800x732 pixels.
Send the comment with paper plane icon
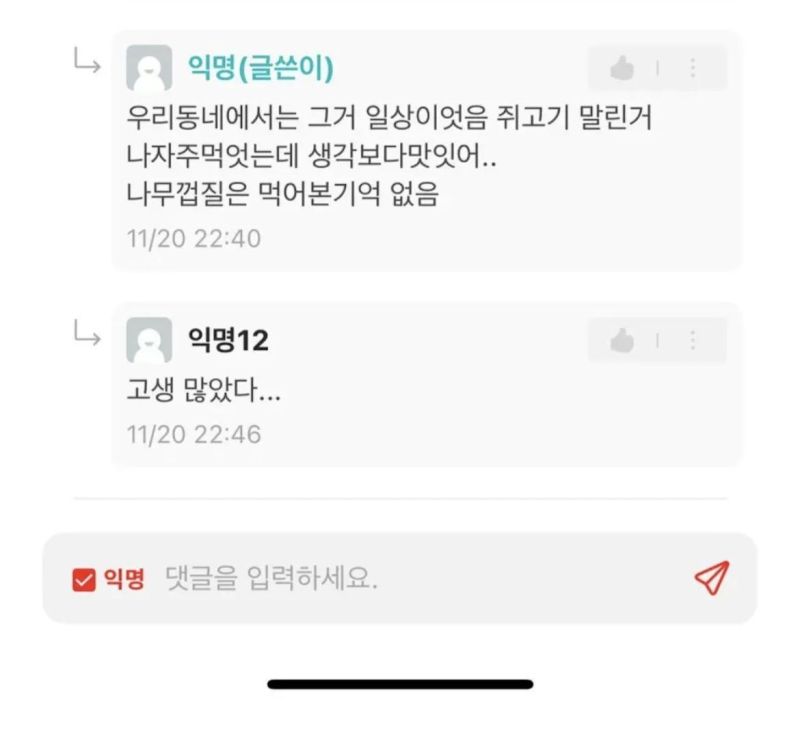(x=711, y=578)
